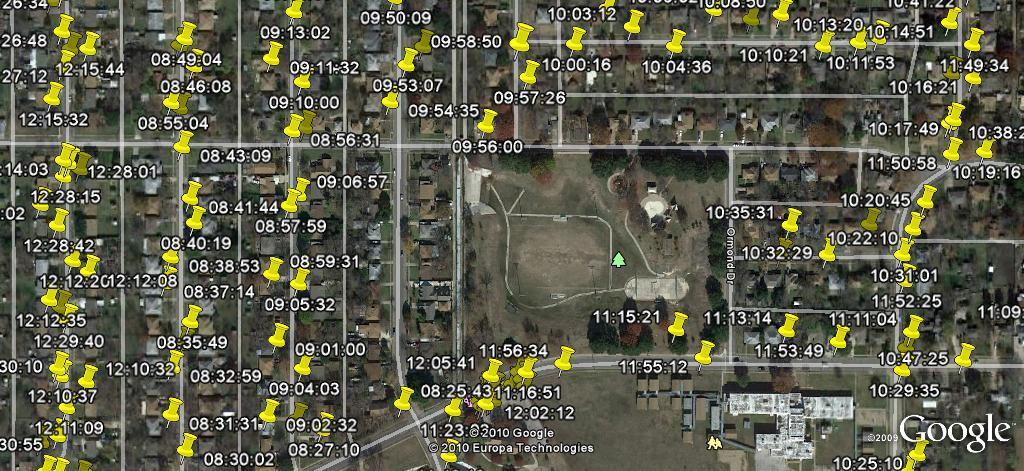The image size is (1024, 471).
Task: Open the green tree park icon
Action: 619,260
